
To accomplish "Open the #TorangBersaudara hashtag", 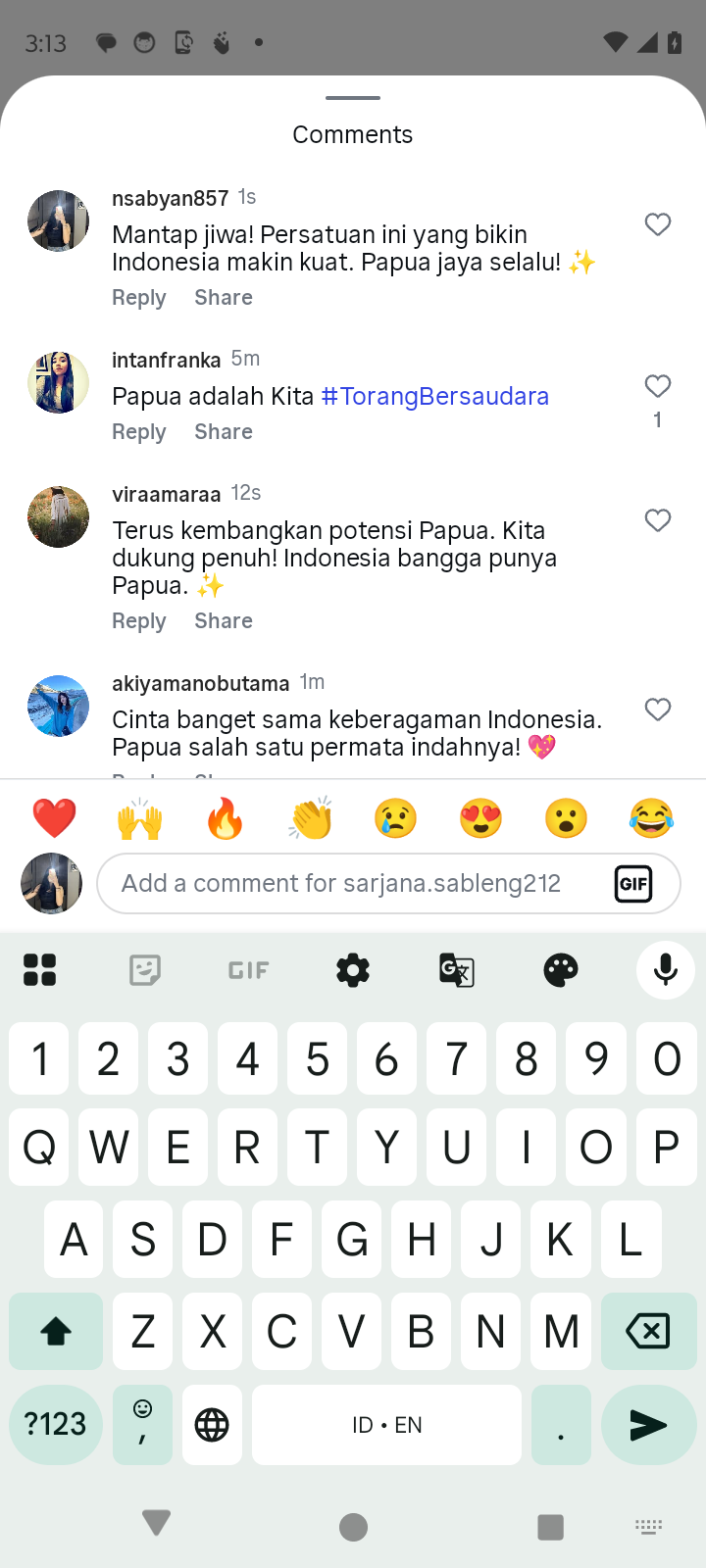I will click(x=434, y=396).
